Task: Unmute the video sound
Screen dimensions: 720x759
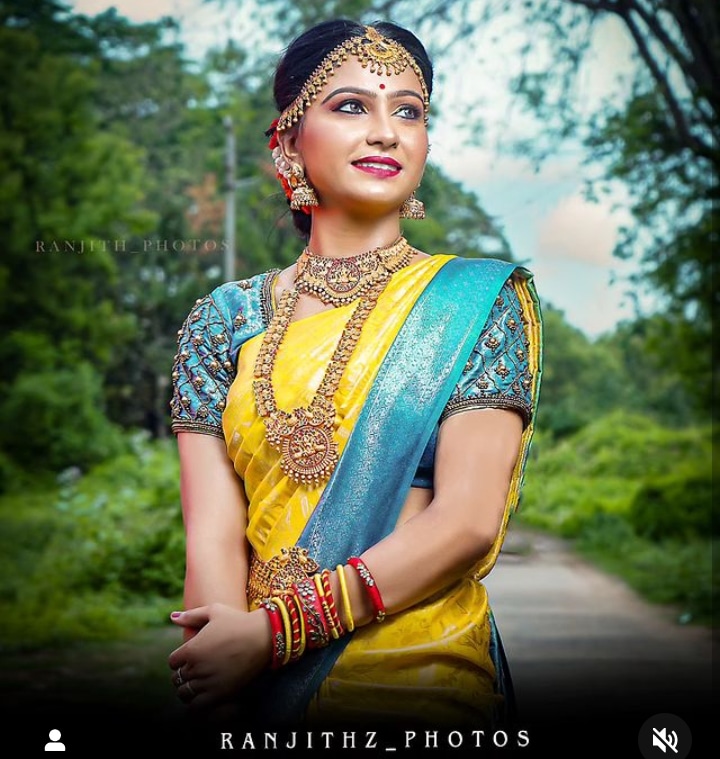Action: 665,740
